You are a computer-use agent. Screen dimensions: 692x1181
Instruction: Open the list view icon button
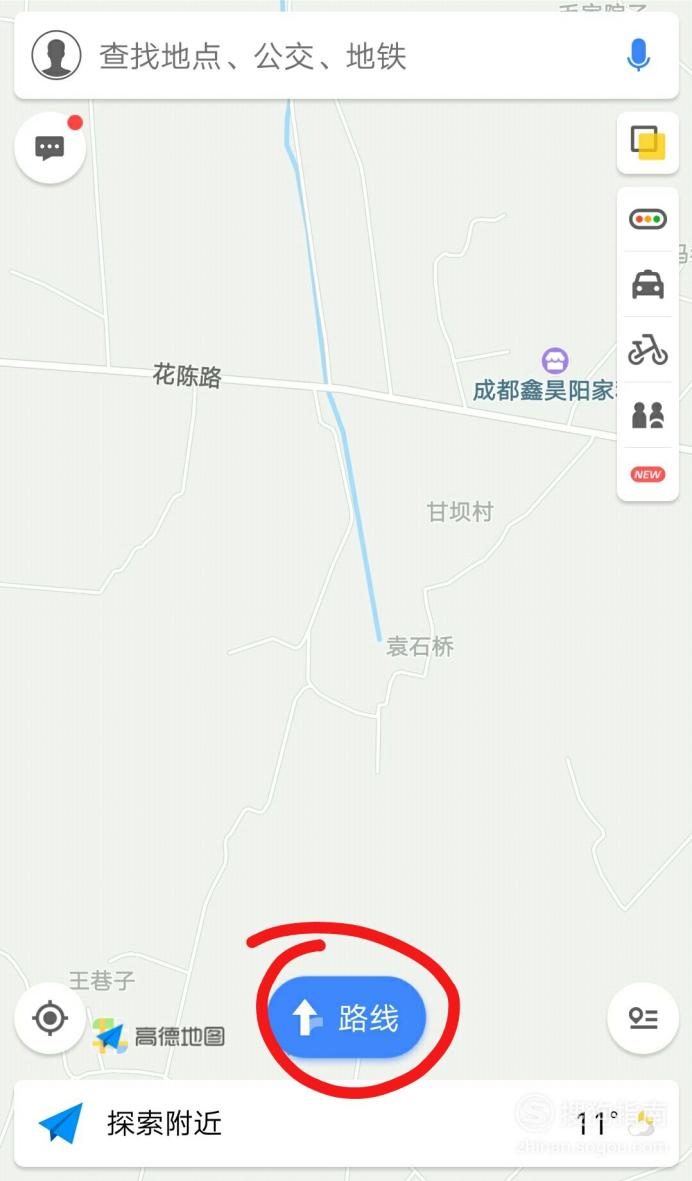point(643,1018)
